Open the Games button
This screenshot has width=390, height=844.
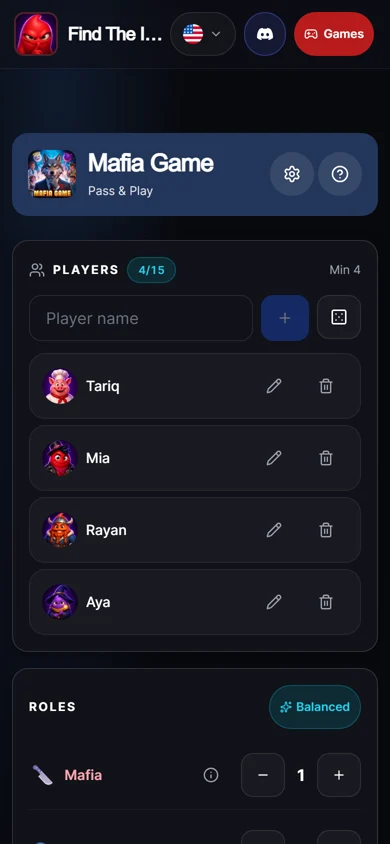[x=334, y=34]
